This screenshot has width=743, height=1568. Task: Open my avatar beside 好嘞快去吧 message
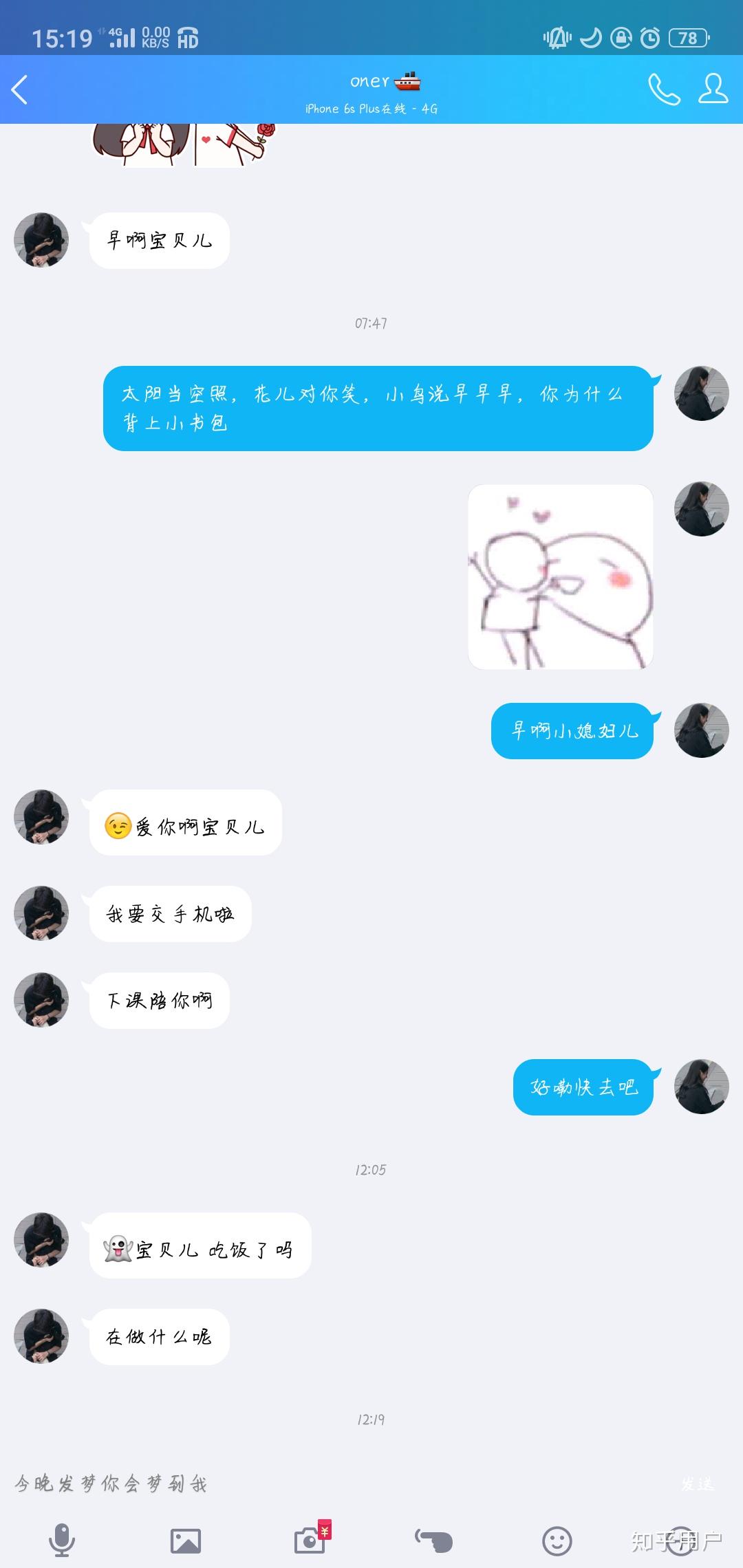tap(701, 1087)
